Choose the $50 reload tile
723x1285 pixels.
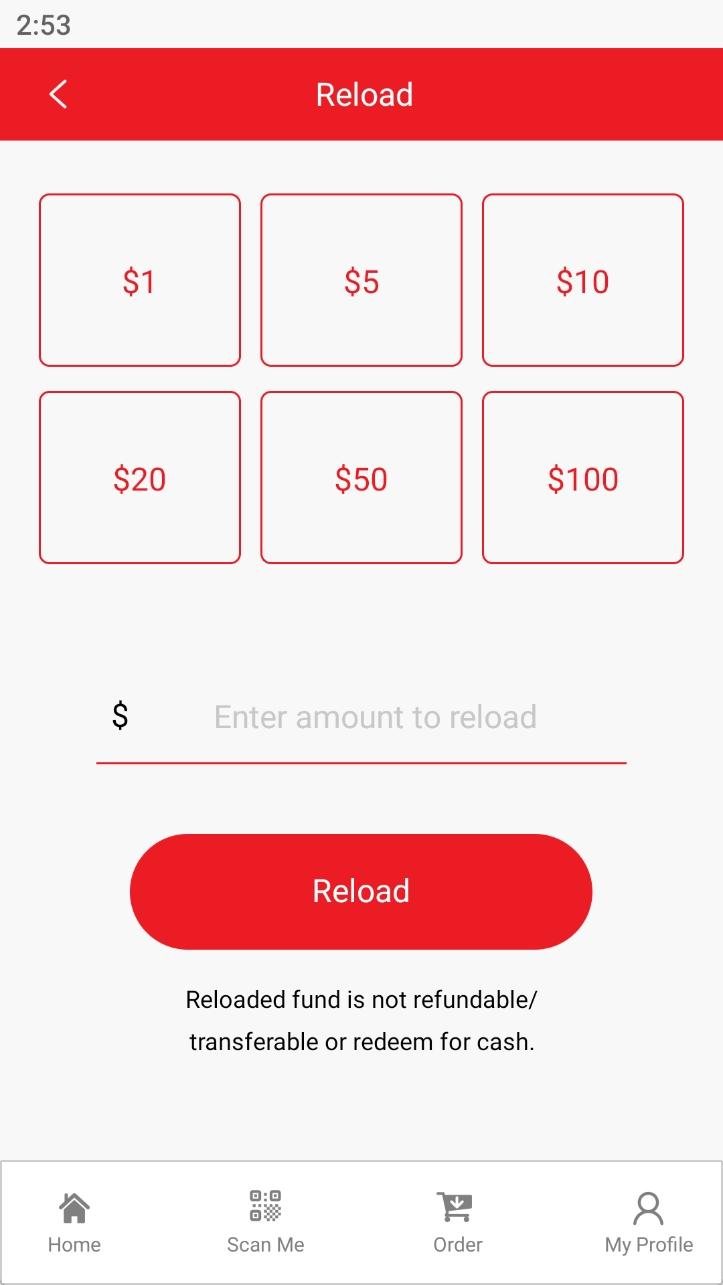pyautogui.click(x=361, y=478)
